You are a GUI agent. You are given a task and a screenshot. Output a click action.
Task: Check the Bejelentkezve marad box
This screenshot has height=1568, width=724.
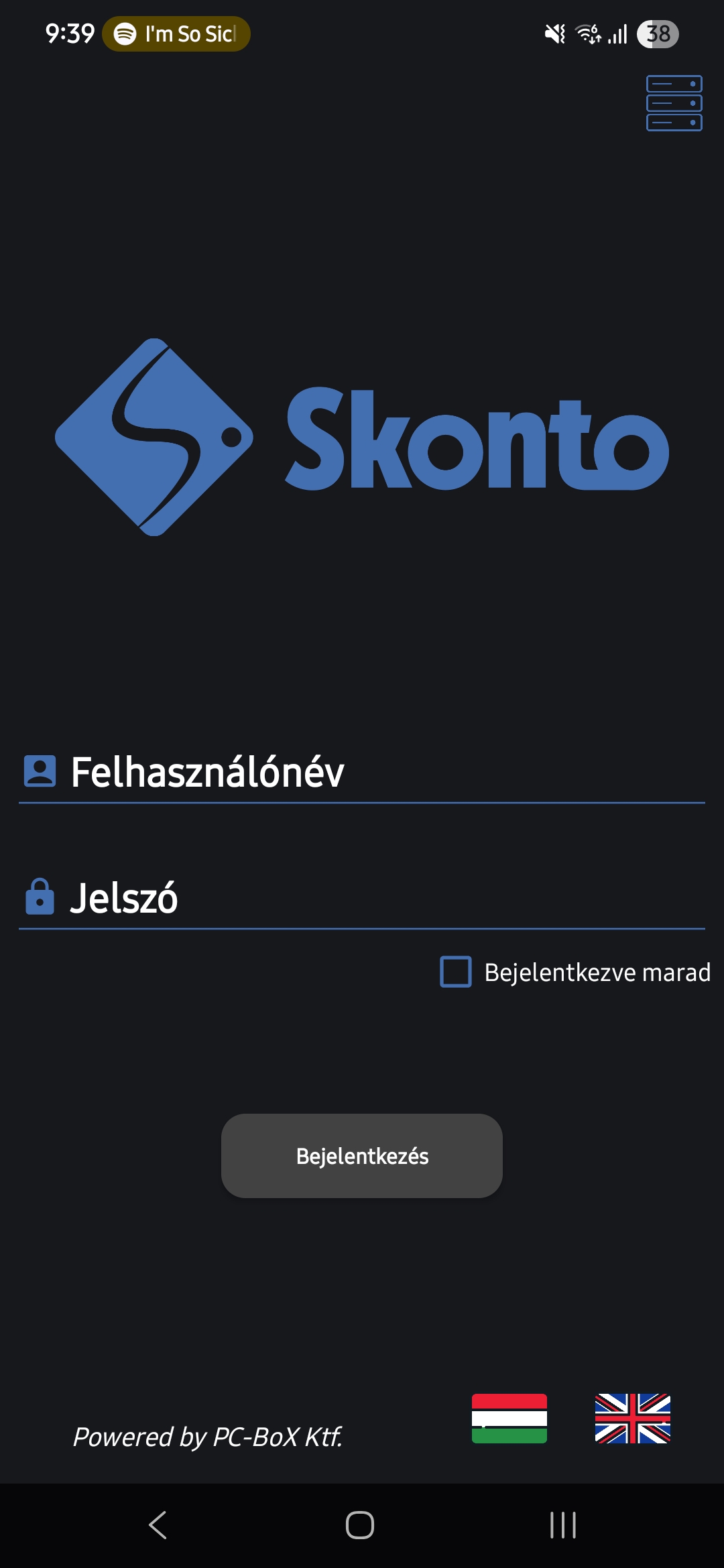click(x=456, y=972)
